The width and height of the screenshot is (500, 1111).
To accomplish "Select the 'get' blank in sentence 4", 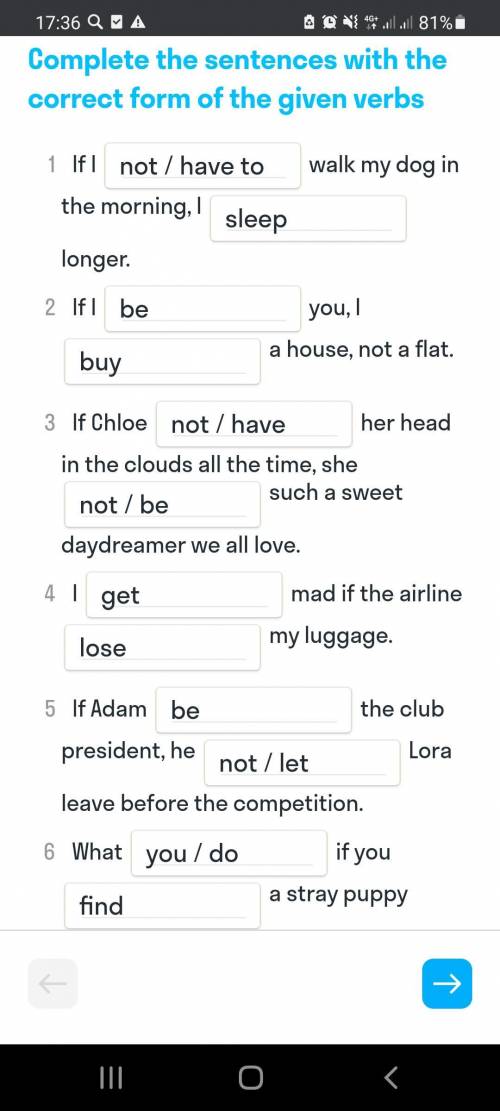I will [x=184, y=595].
